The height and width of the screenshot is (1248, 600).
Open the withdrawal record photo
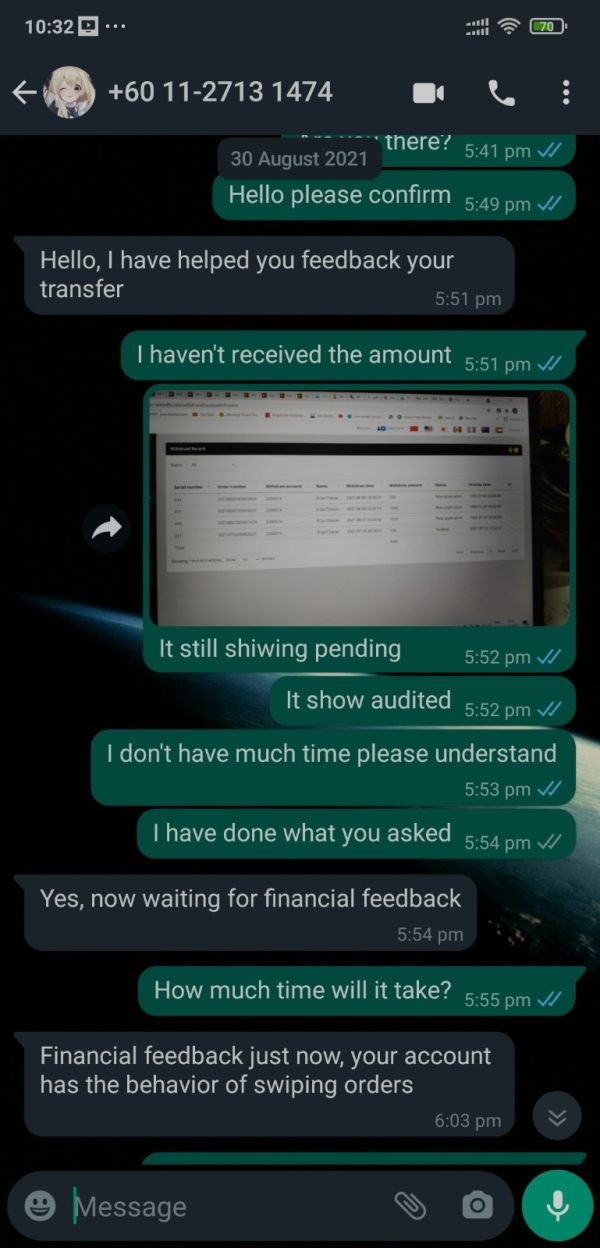click(x=359, y=508)
